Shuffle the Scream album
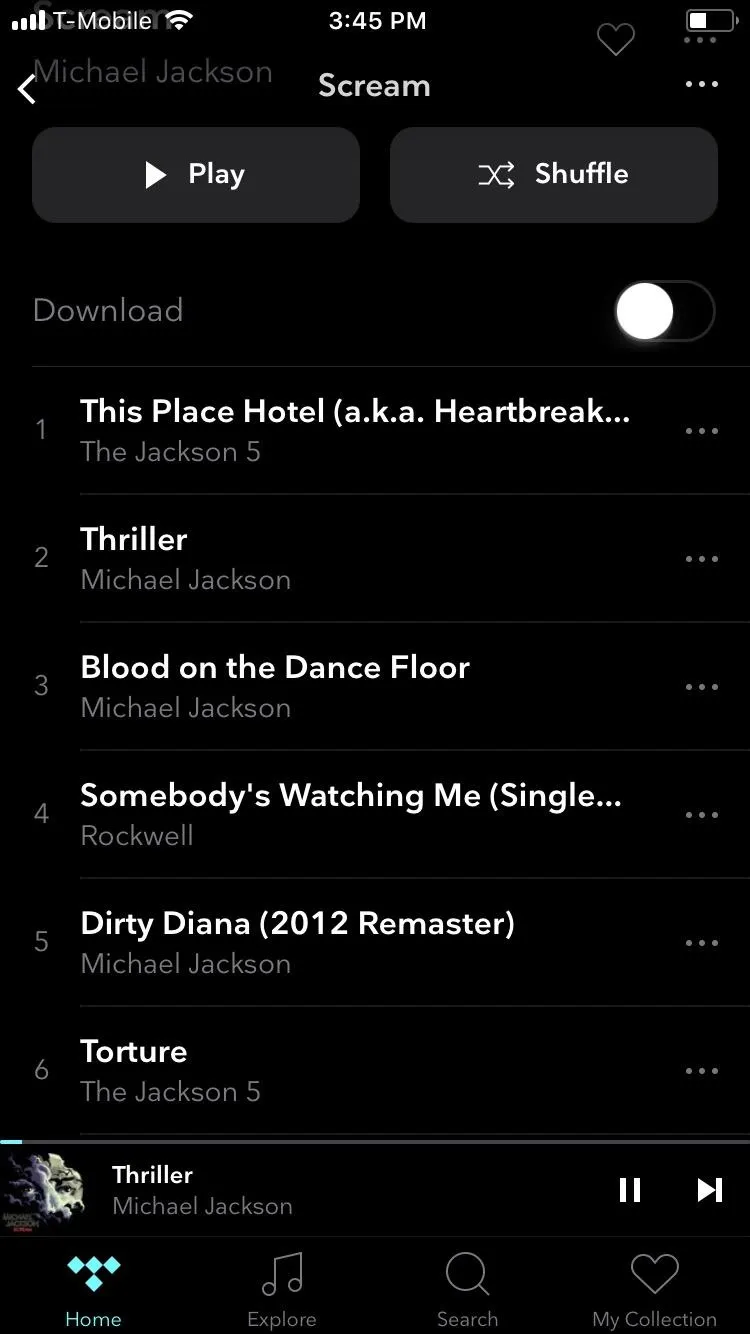750x1334 pixels. point(554,175)
